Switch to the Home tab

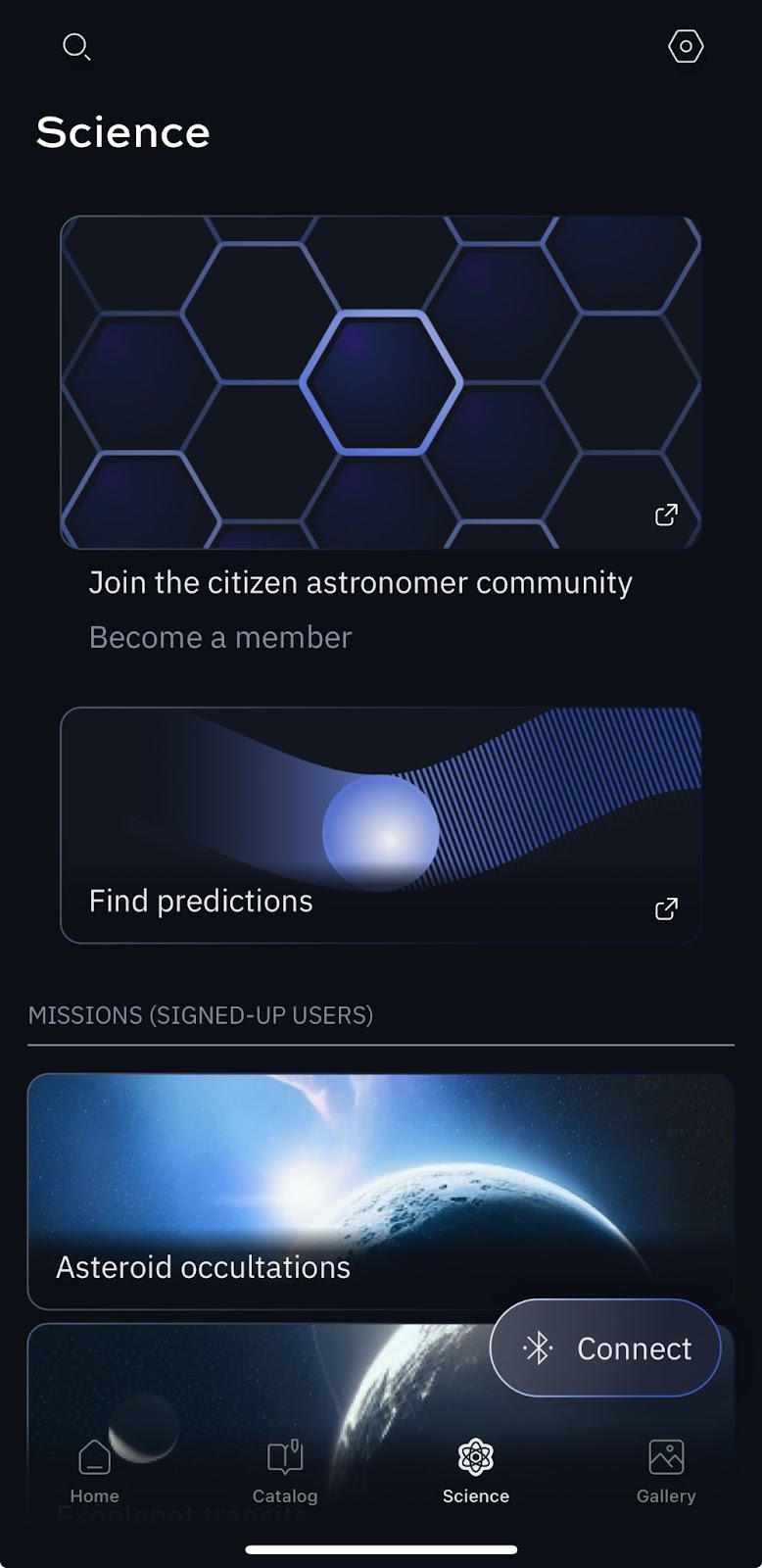(x=94, y=1472)
